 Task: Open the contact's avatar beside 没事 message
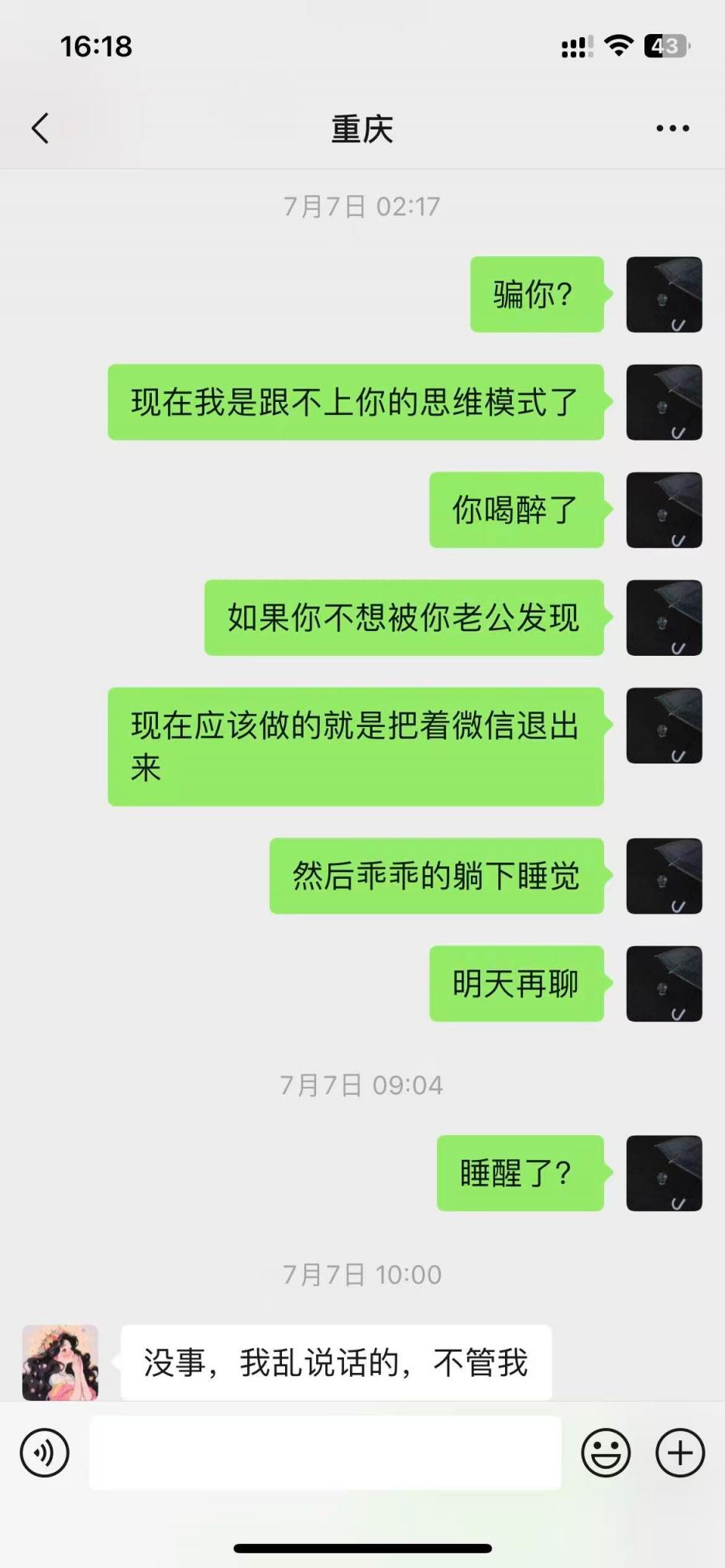[x=60, y=1362]
